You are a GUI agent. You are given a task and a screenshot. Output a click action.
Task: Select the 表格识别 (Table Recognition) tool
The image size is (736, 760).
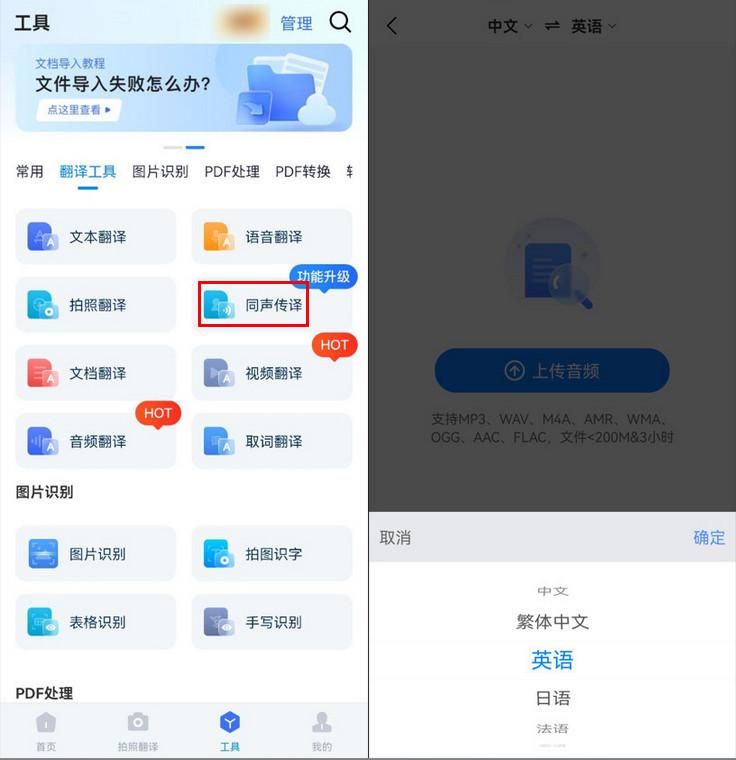coord(95,621)
